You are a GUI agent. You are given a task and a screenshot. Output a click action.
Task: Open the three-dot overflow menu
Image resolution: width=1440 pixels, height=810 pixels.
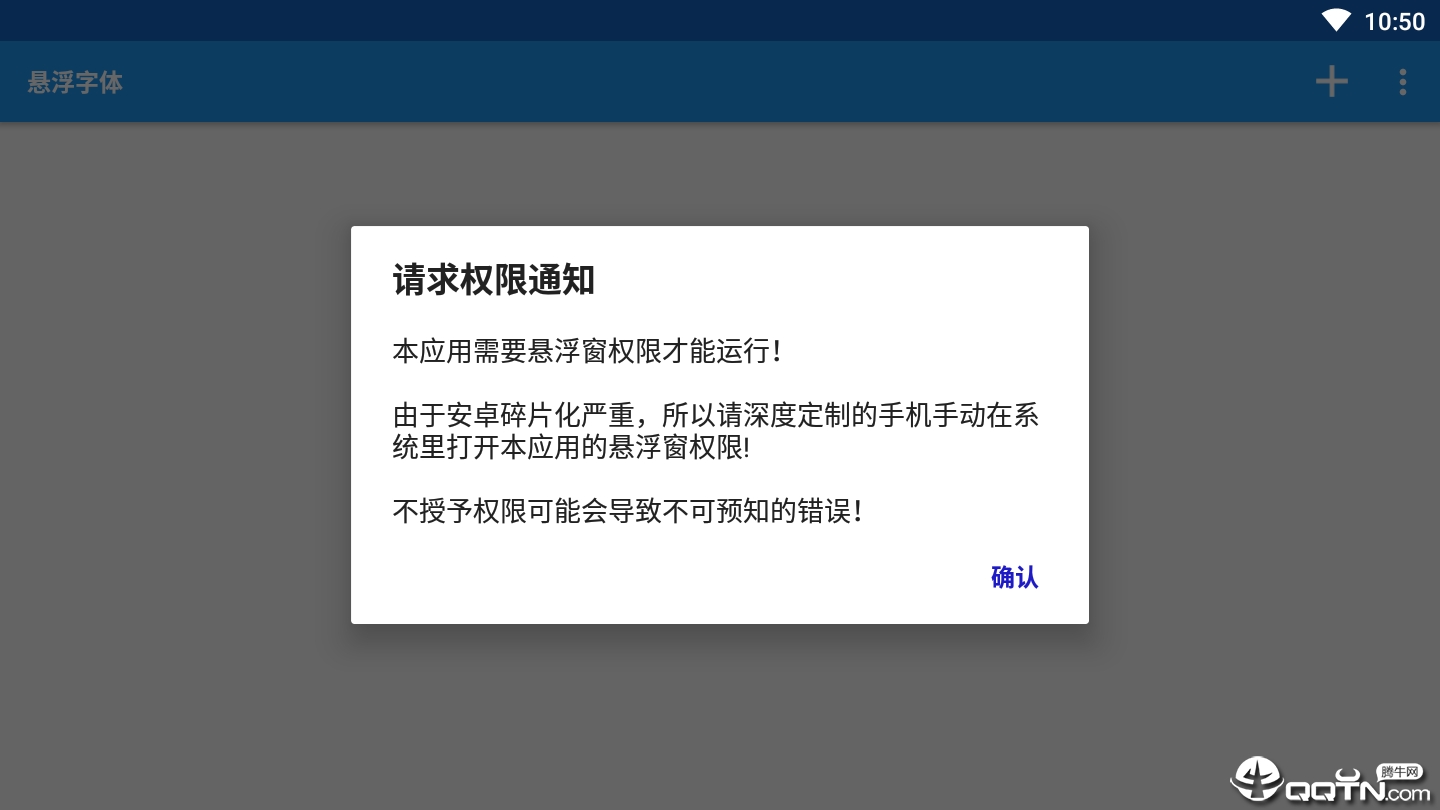point(1403,82)
